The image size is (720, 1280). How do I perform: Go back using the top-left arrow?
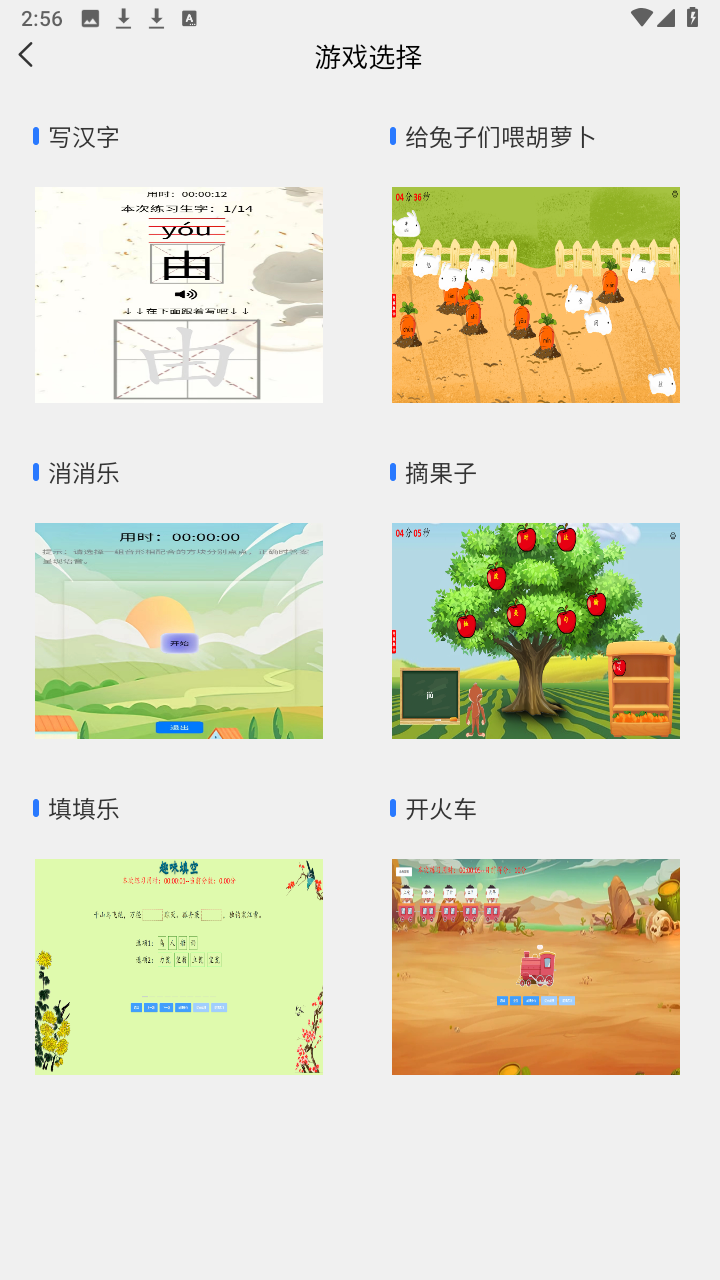26,55
